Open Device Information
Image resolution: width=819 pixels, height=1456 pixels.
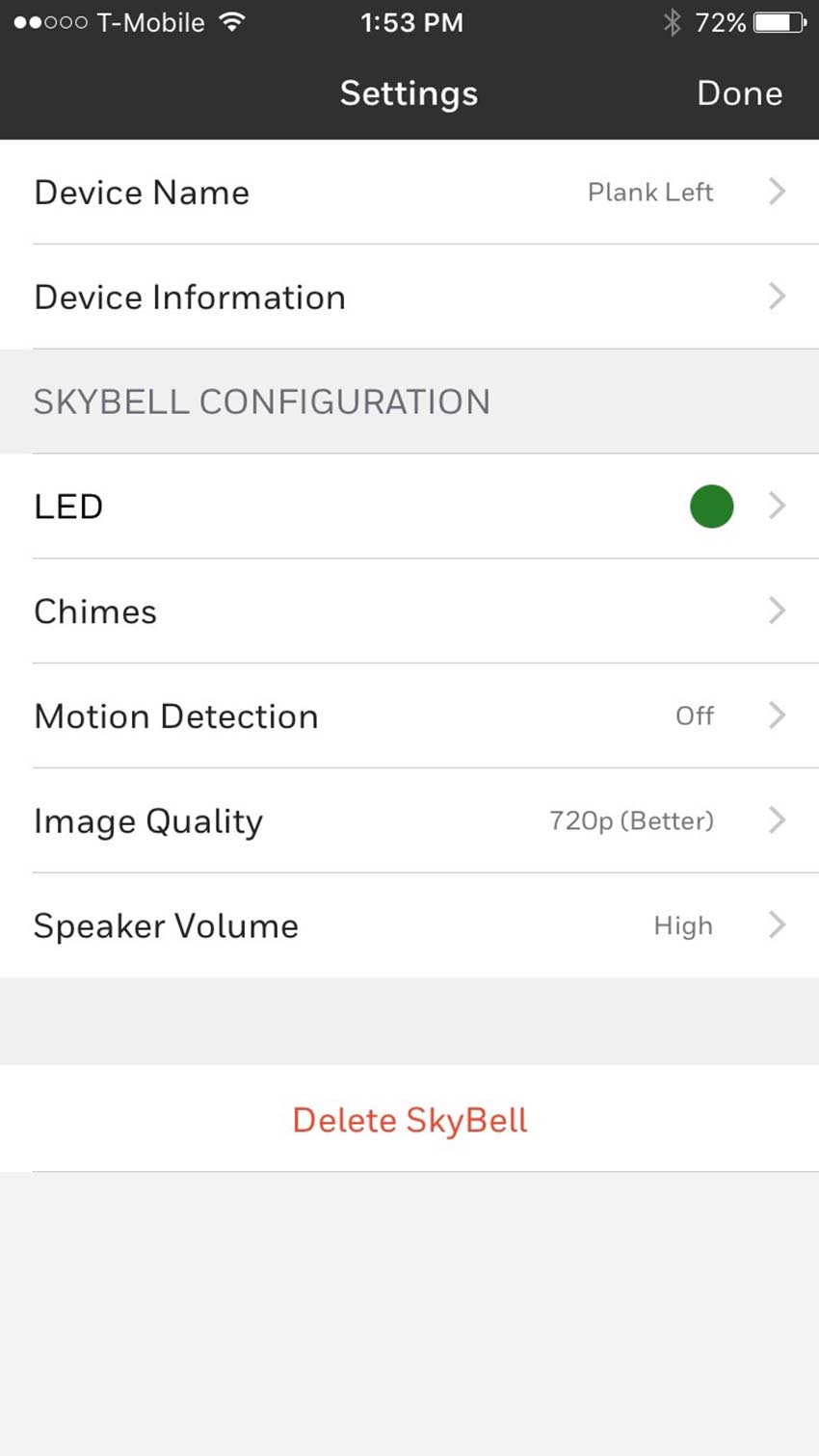[409, 297]
